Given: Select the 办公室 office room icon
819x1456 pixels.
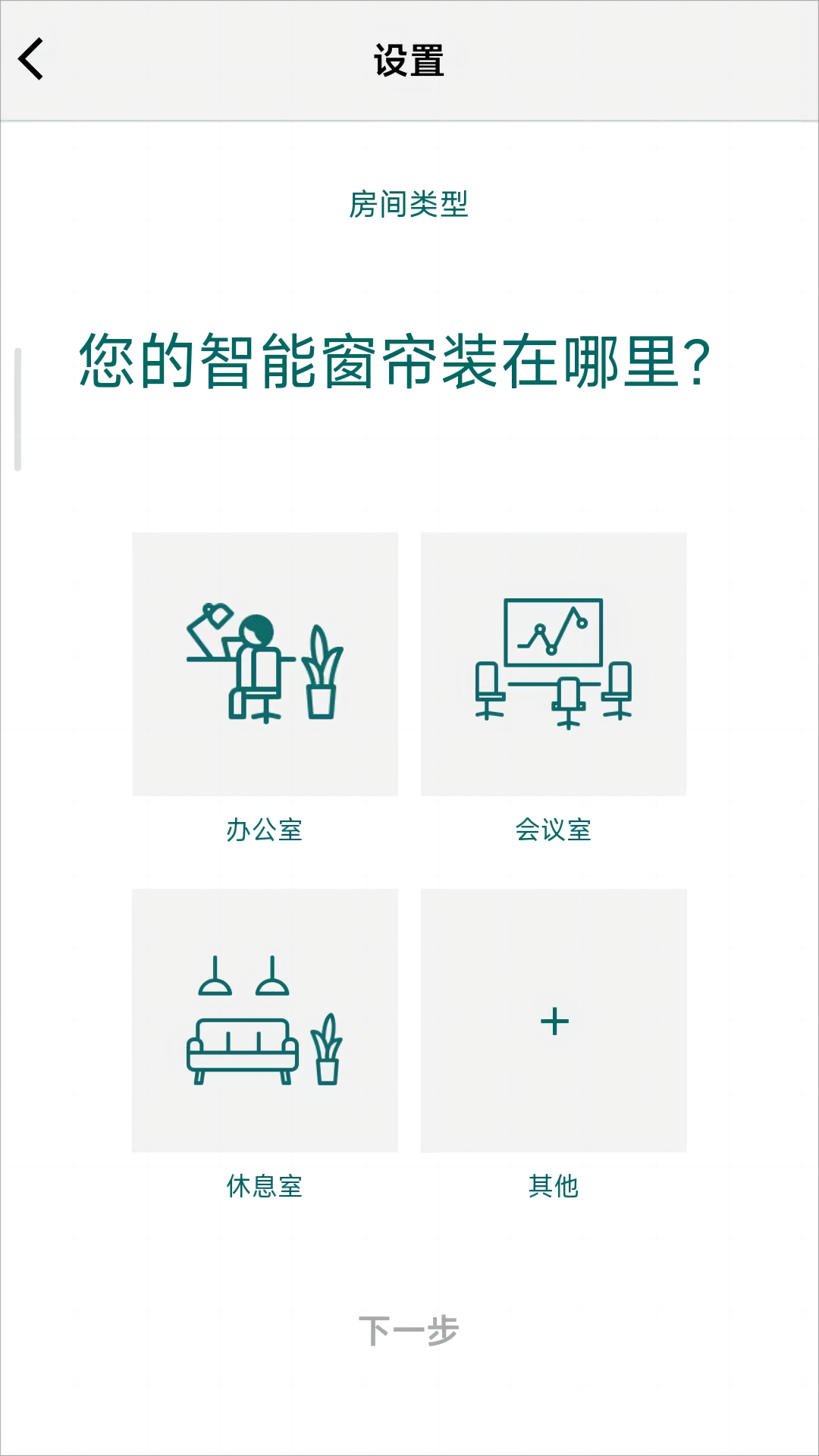Looking at the screenshot, I should [264, 664].
